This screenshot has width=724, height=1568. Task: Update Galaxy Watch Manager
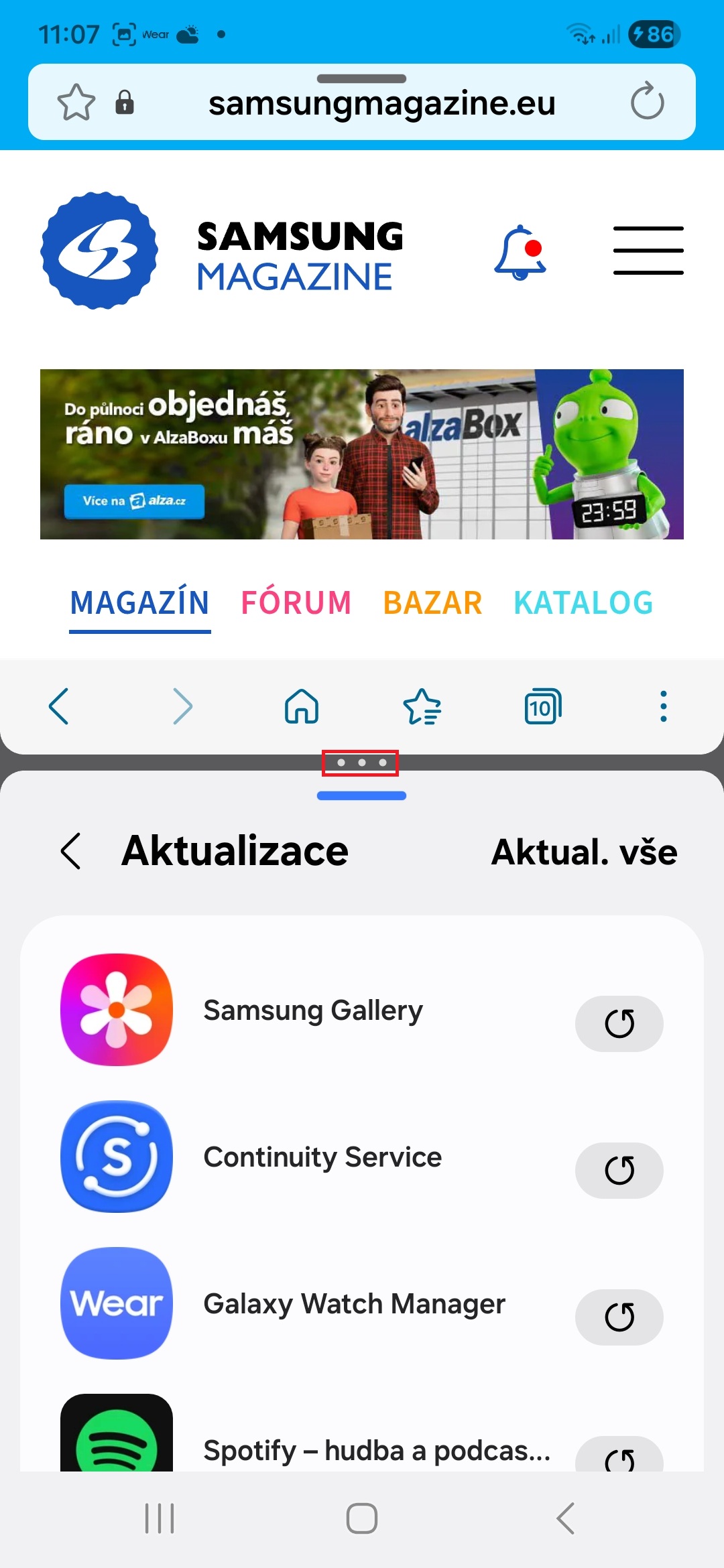[619, 1317]
